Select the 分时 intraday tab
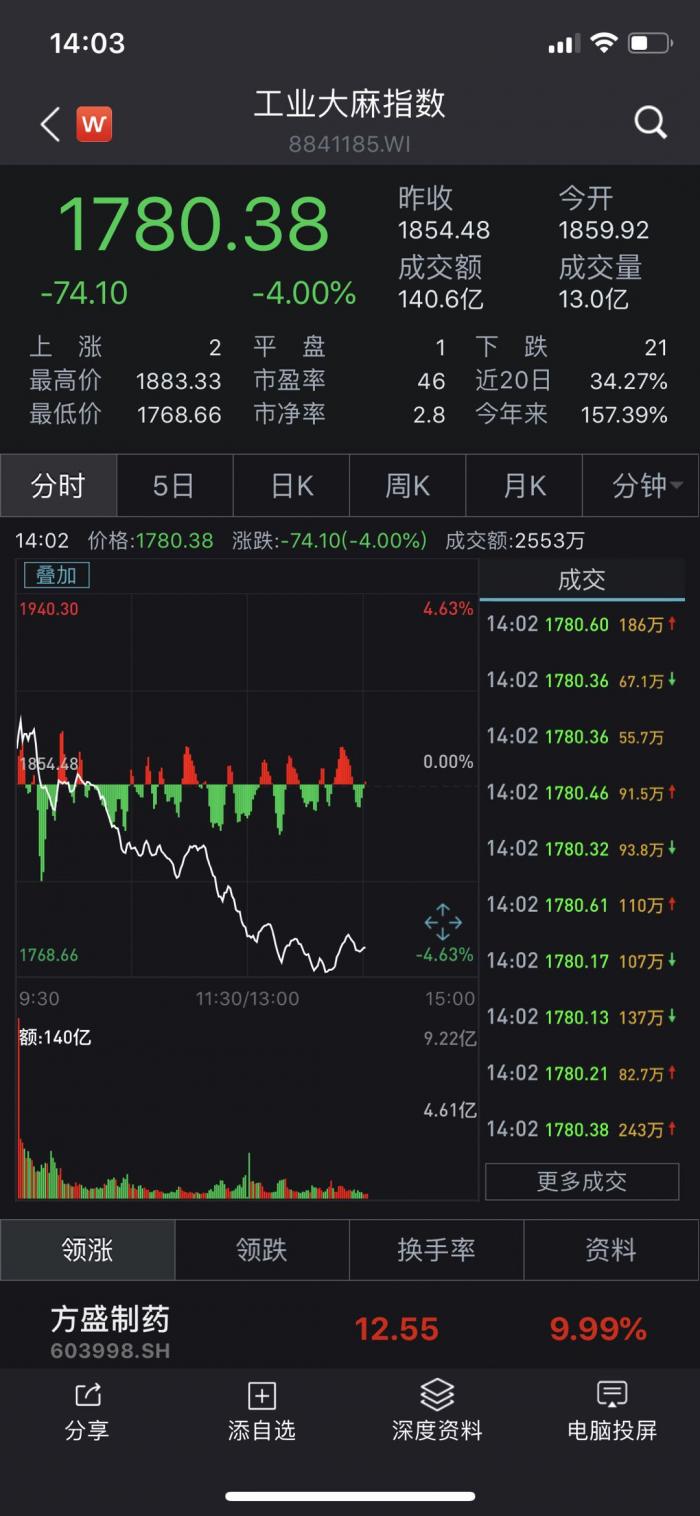 coord(58,486)
